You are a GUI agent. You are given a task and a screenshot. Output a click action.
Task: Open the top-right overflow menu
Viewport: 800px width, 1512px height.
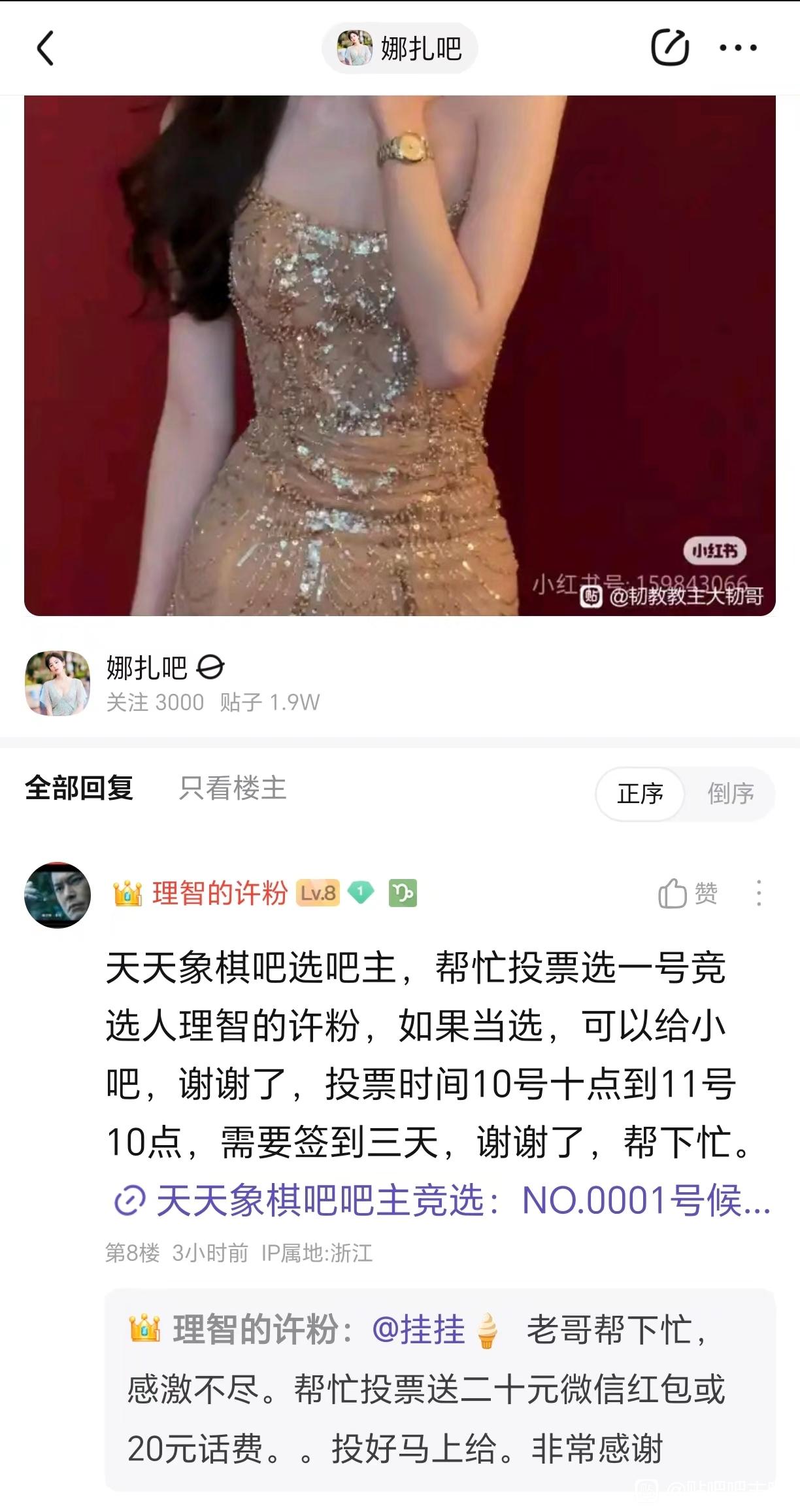pyautogui.click(x=738, y=48)
